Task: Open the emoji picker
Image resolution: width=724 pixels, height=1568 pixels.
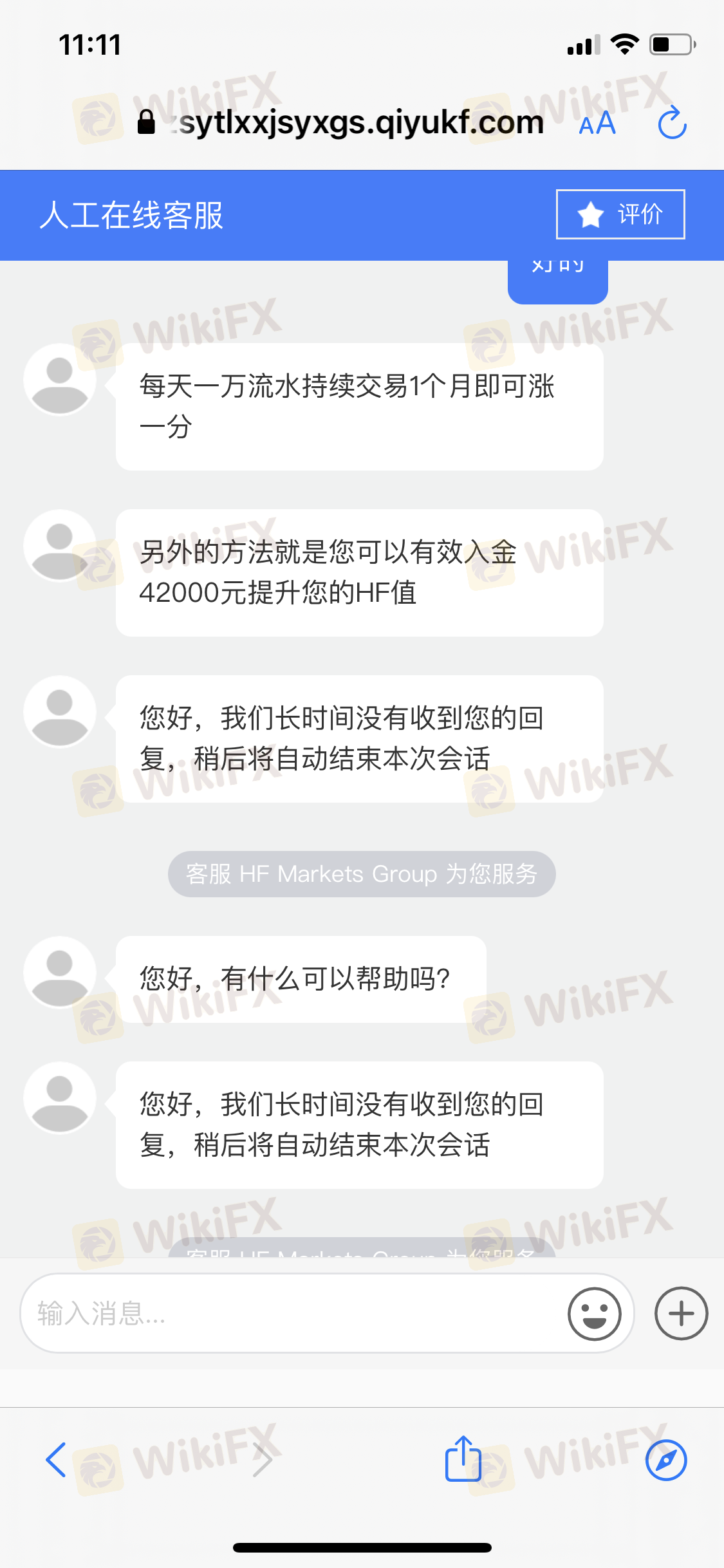Action: [x=594, y=1314]
